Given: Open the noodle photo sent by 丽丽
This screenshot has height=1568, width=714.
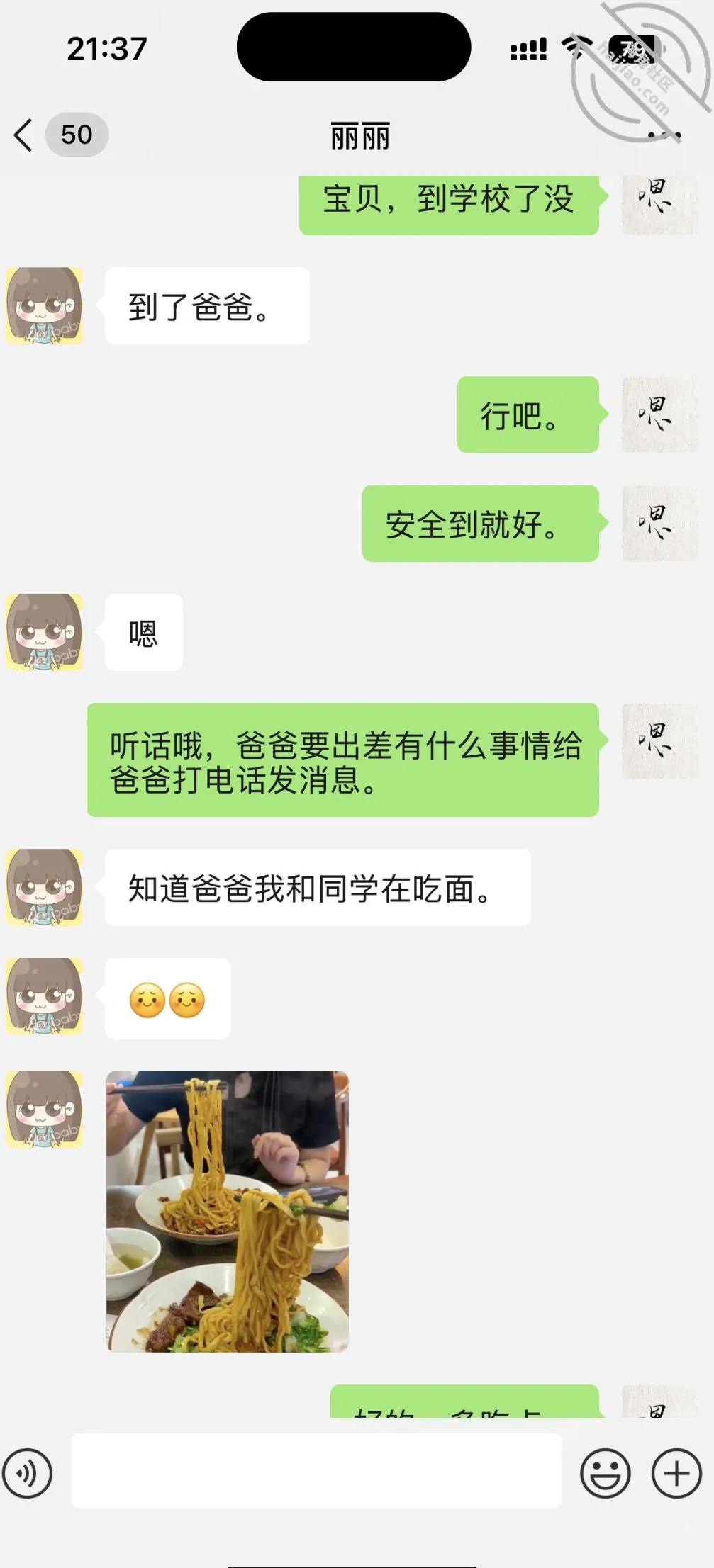Looking at the screenshot, I should pyautogui.click(x=228, y=1212).
